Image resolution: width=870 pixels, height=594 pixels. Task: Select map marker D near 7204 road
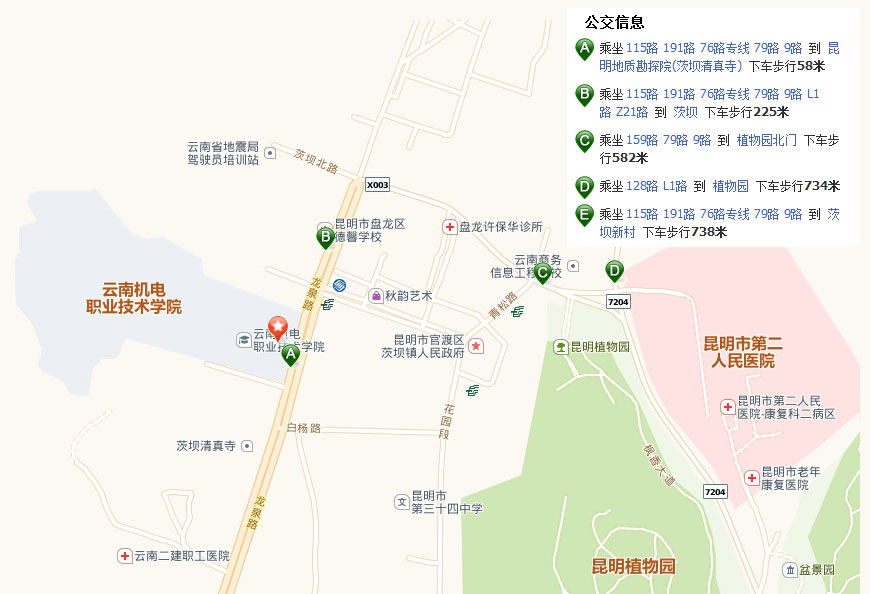pos(614,270)
